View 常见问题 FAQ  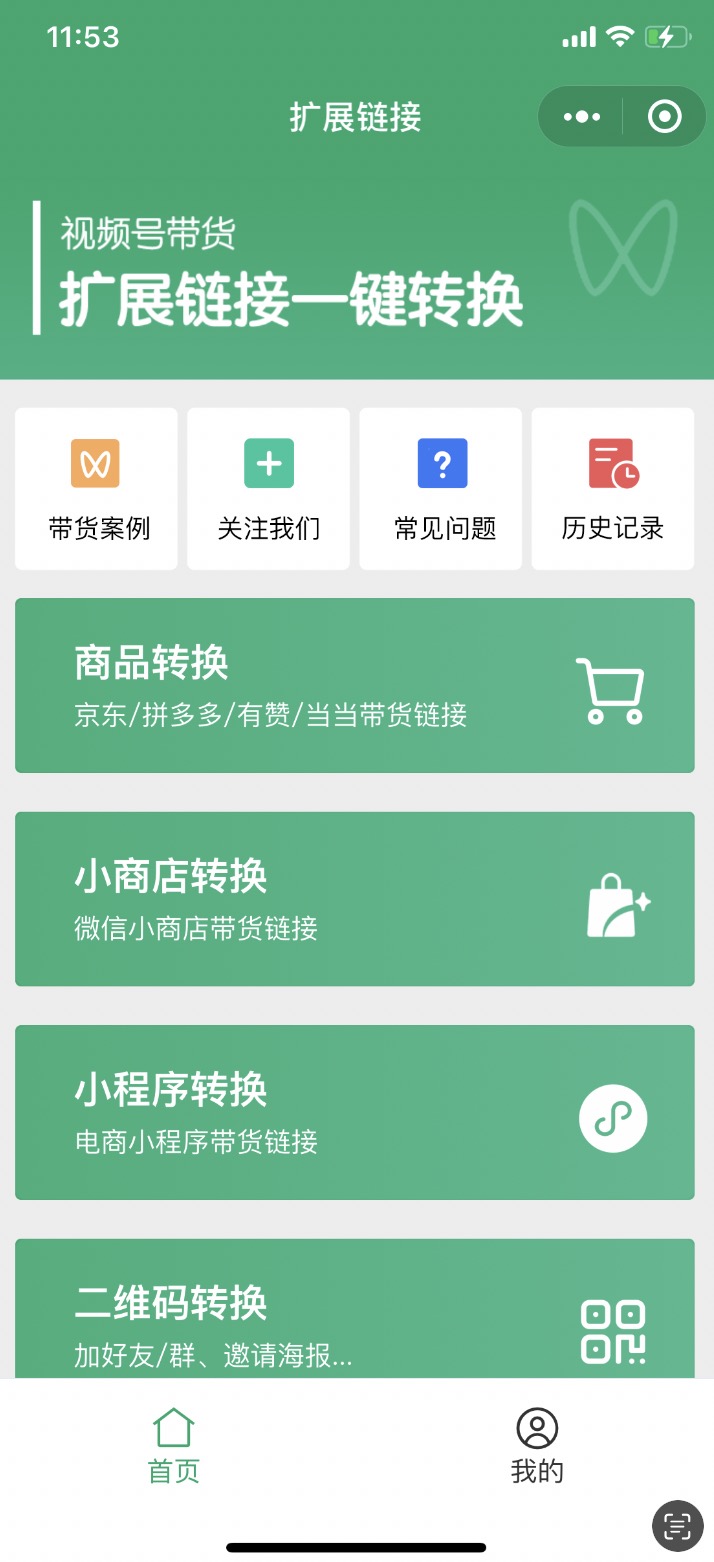[x=441, y=489]
